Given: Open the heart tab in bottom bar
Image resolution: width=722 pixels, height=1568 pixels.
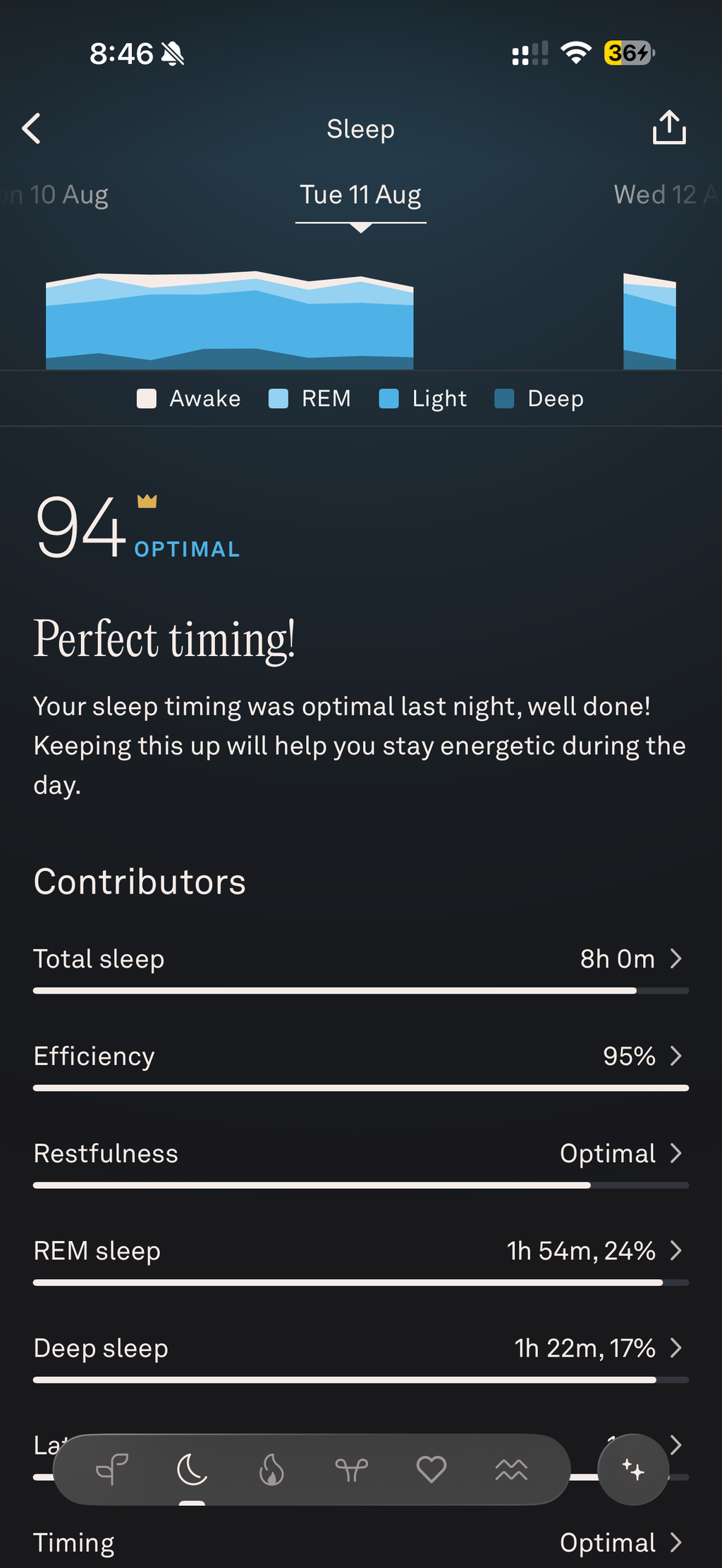Looking at the screenshot, I should click(x=431, y=1469).
